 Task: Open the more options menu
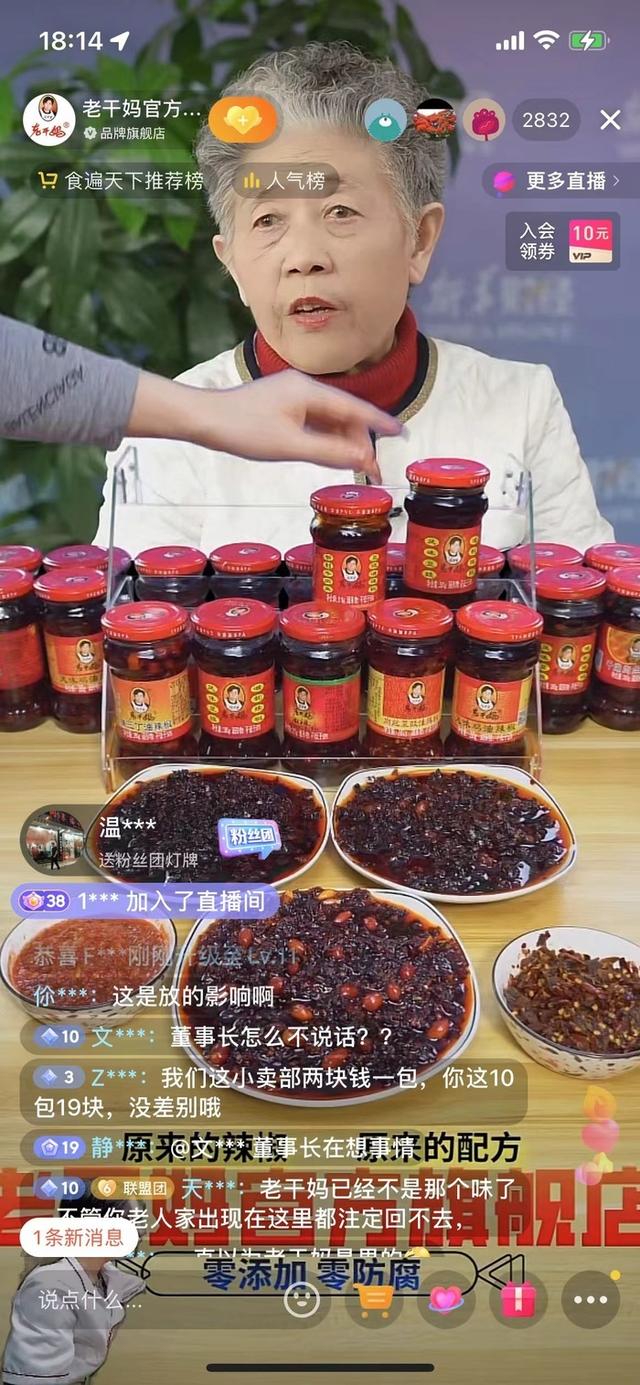[590, 1299]
